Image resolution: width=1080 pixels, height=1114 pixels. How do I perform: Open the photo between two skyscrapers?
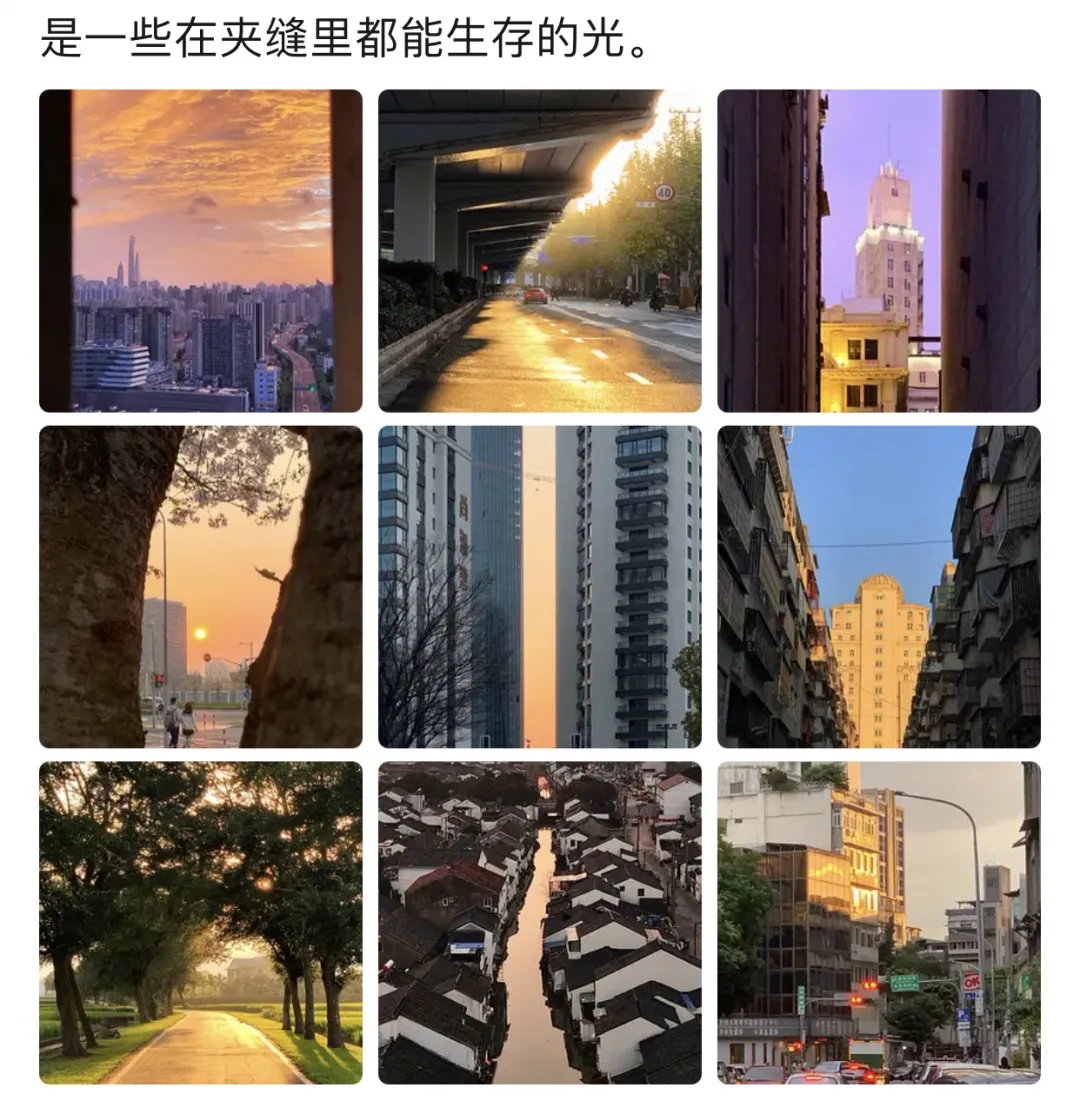pos(539,586)
